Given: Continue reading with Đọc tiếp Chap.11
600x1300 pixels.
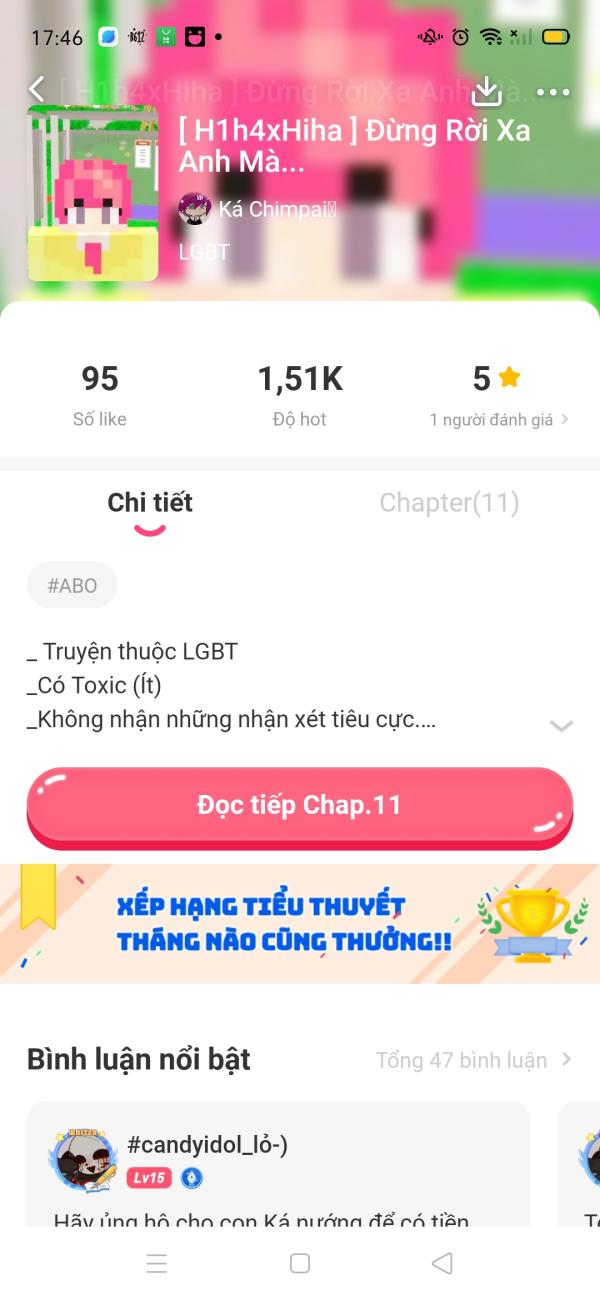Looking at the screenshot, I should pyautogui.click(x=300, y=807).
